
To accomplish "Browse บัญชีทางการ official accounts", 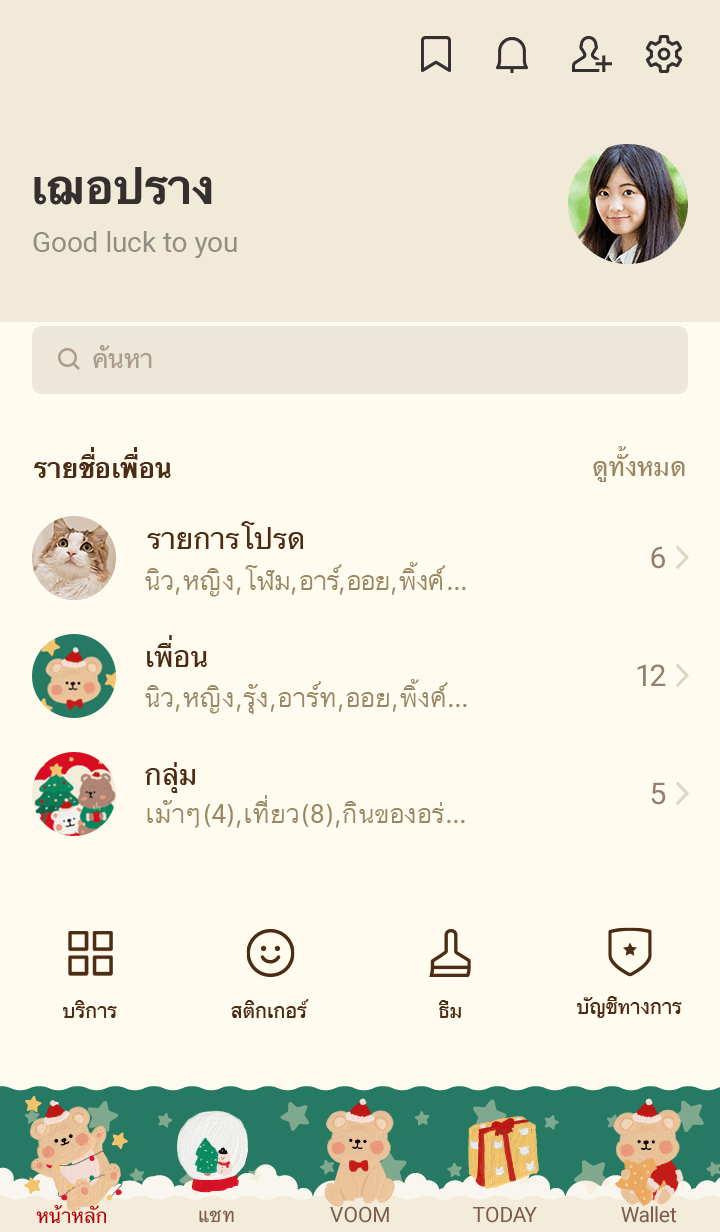I will (x=629, y=973).
